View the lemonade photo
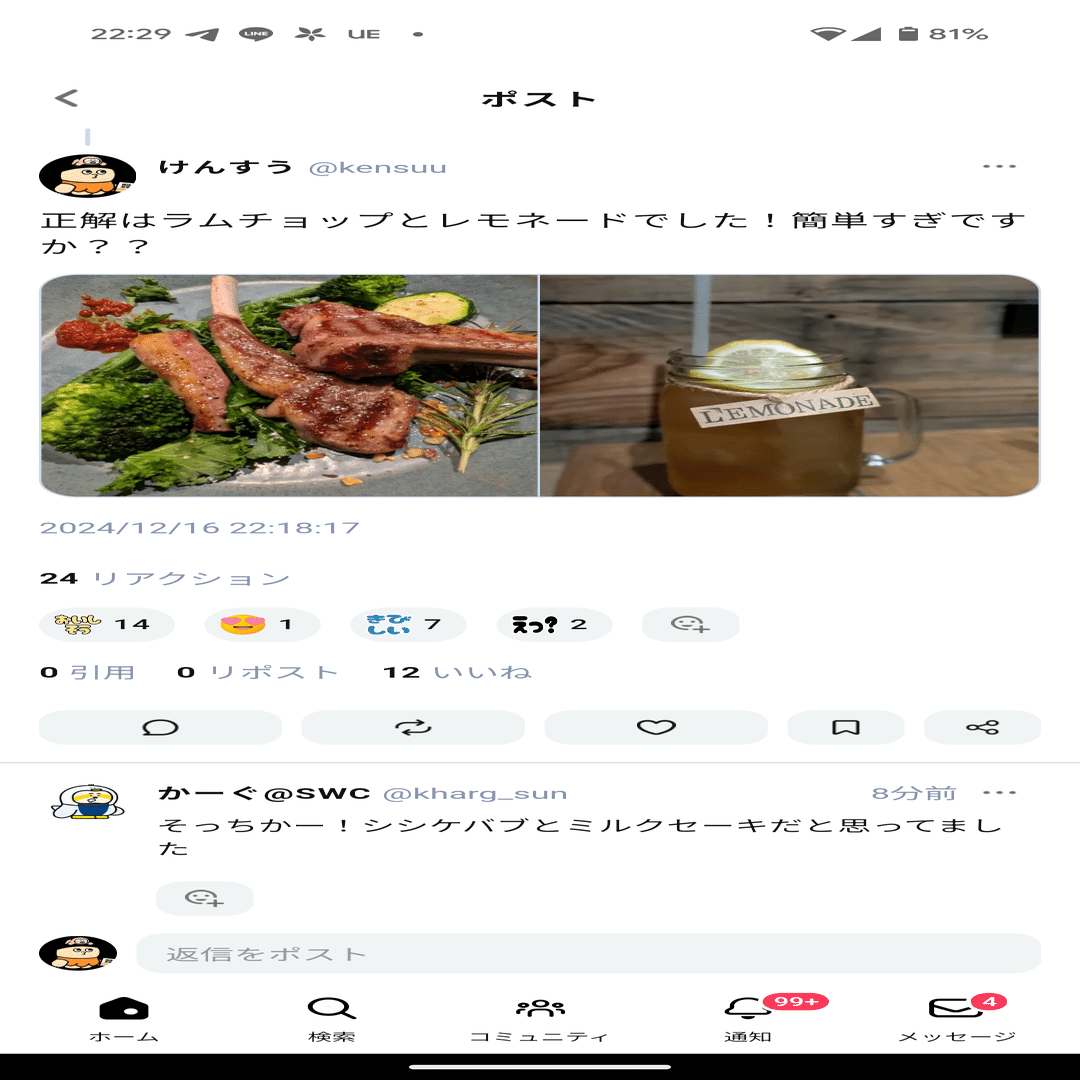The height and width of the screenshot is (1080, 1080). coord(790,386)
